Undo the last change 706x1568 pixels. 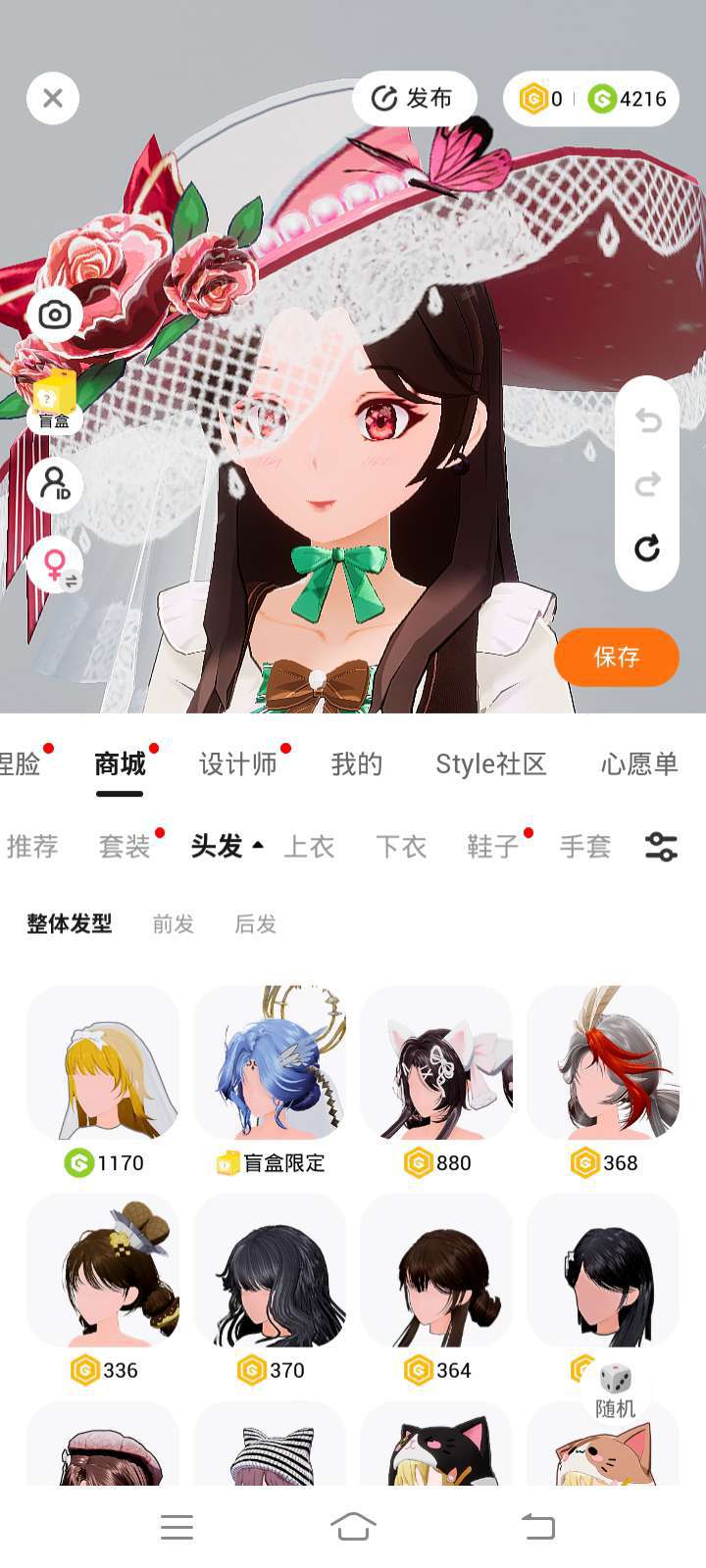coord(647,420)
